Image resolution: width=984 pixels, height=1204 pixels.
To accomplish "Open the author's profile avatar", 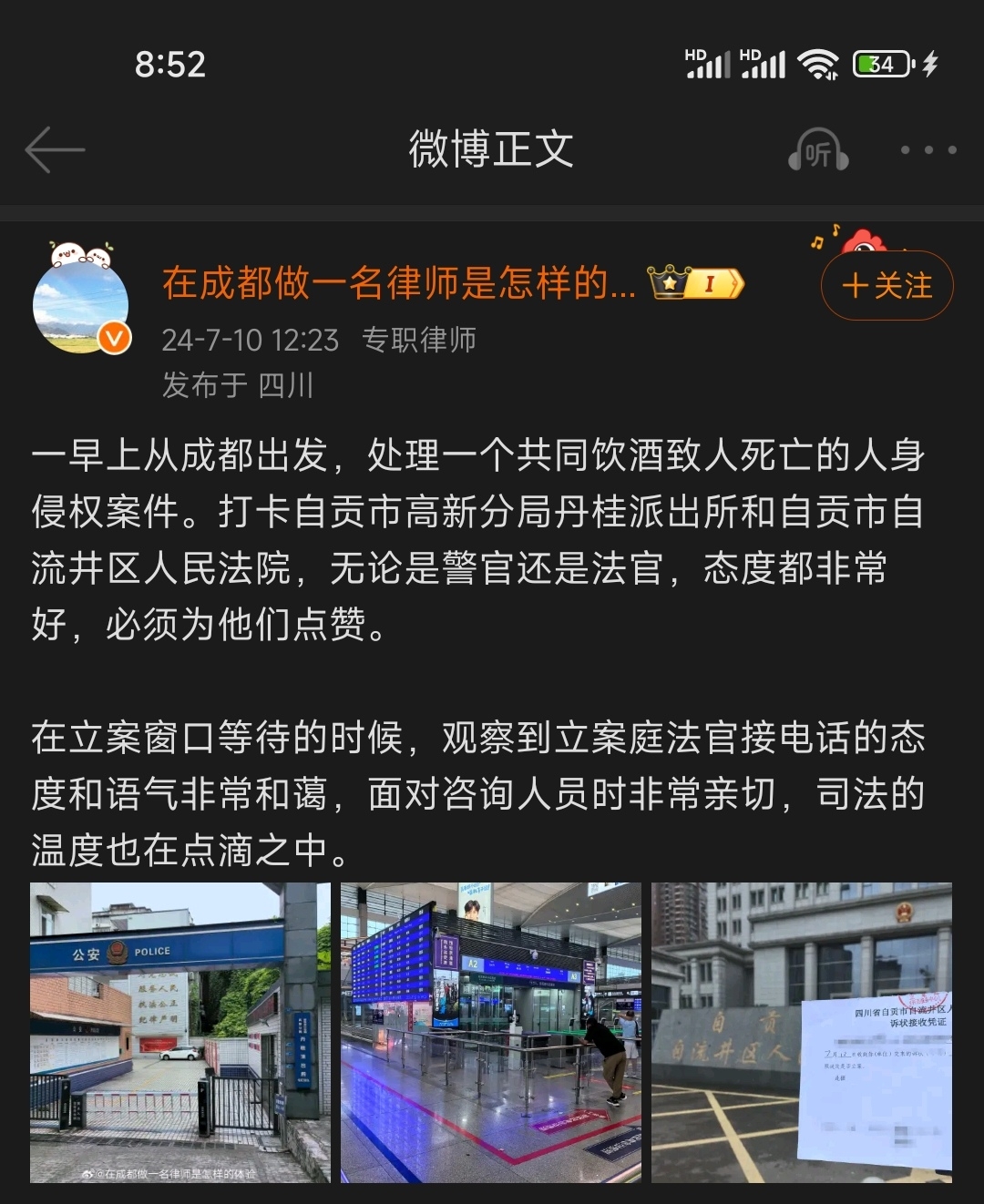I will (81, 302).
